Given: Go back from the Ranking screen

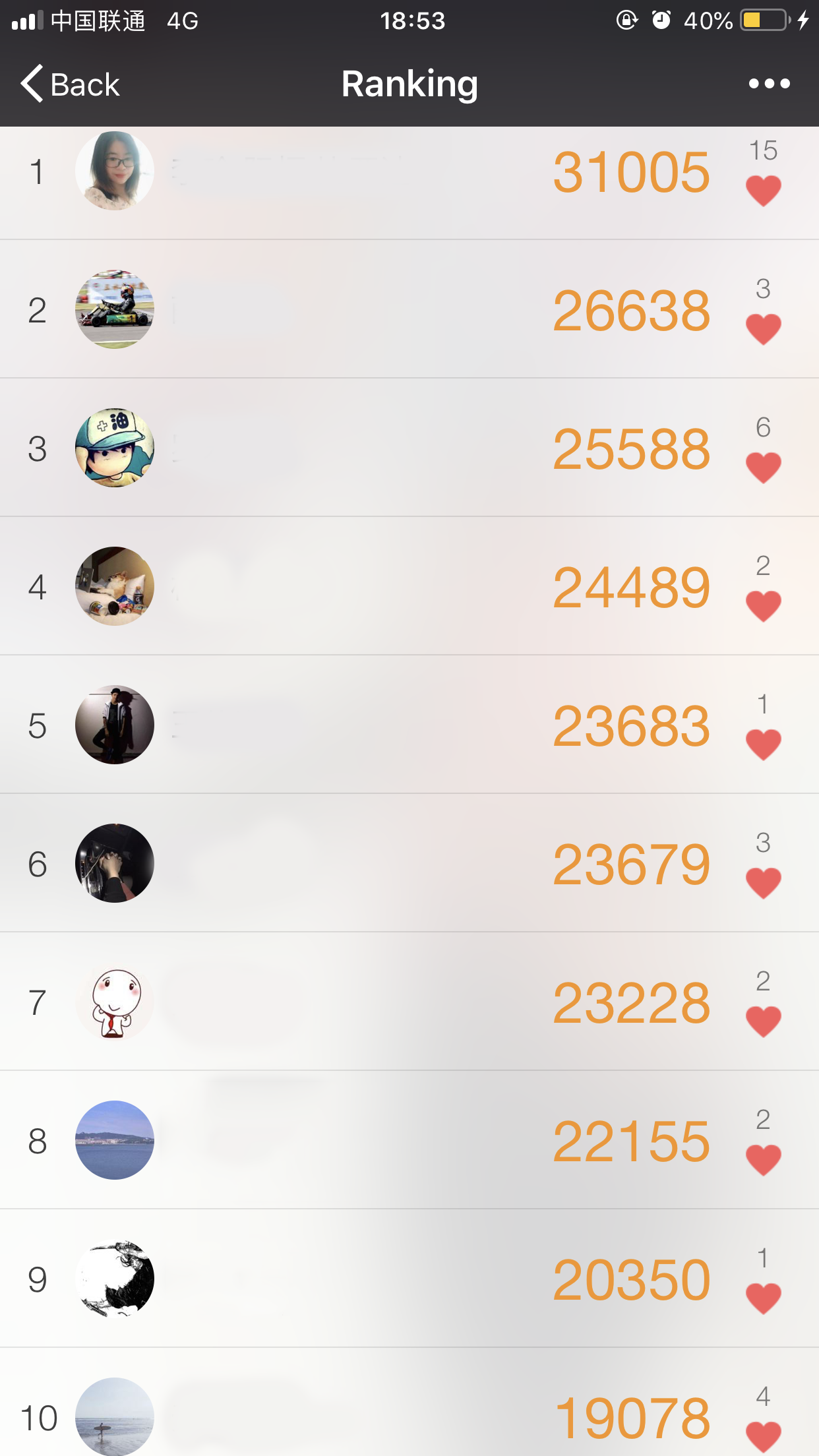Looking at the screenshot, I should click(x=71, y=84).
